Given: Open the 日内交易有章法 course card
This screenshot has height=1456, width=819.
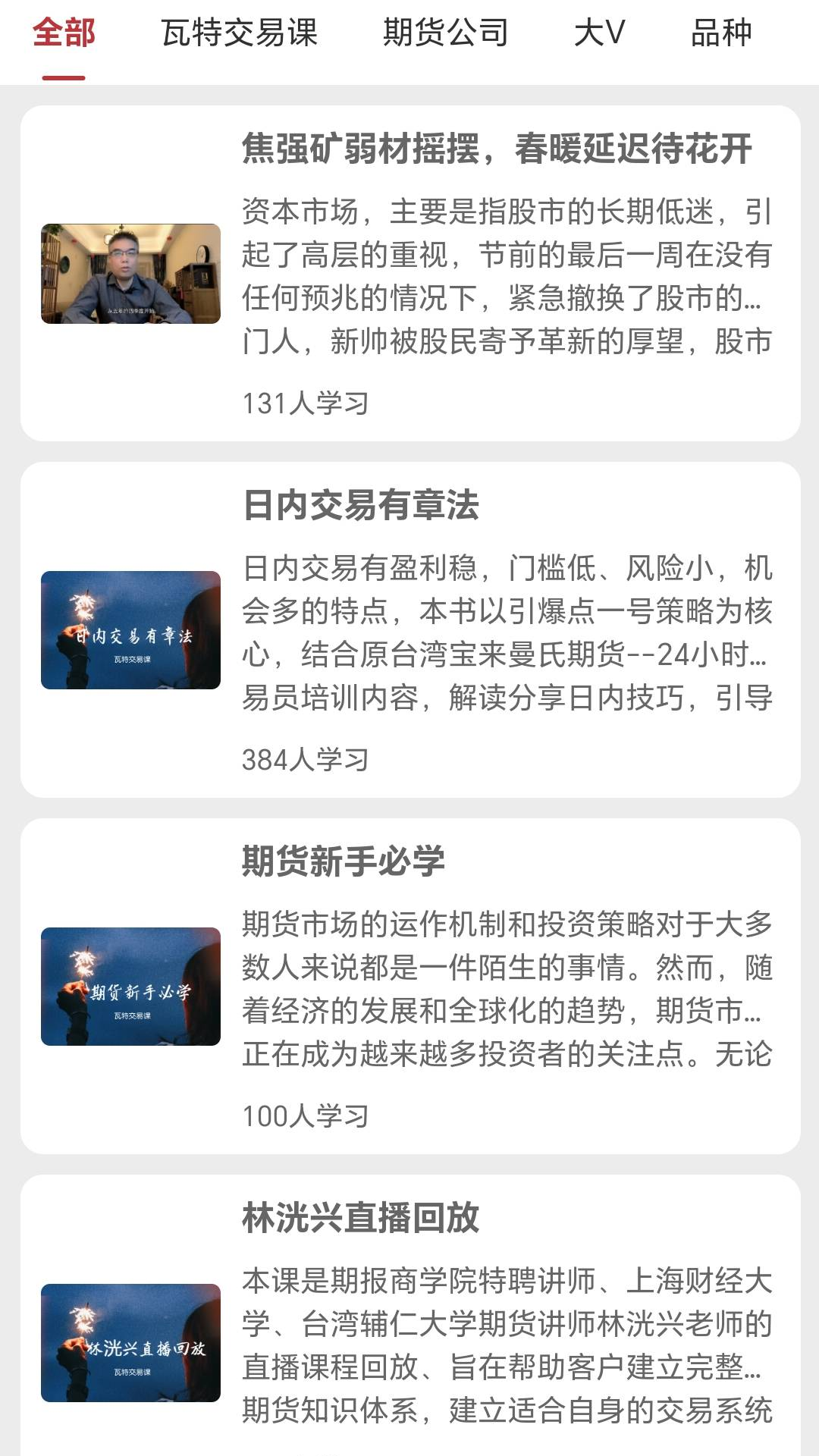Looking at the screenshot, I should 409,629.
